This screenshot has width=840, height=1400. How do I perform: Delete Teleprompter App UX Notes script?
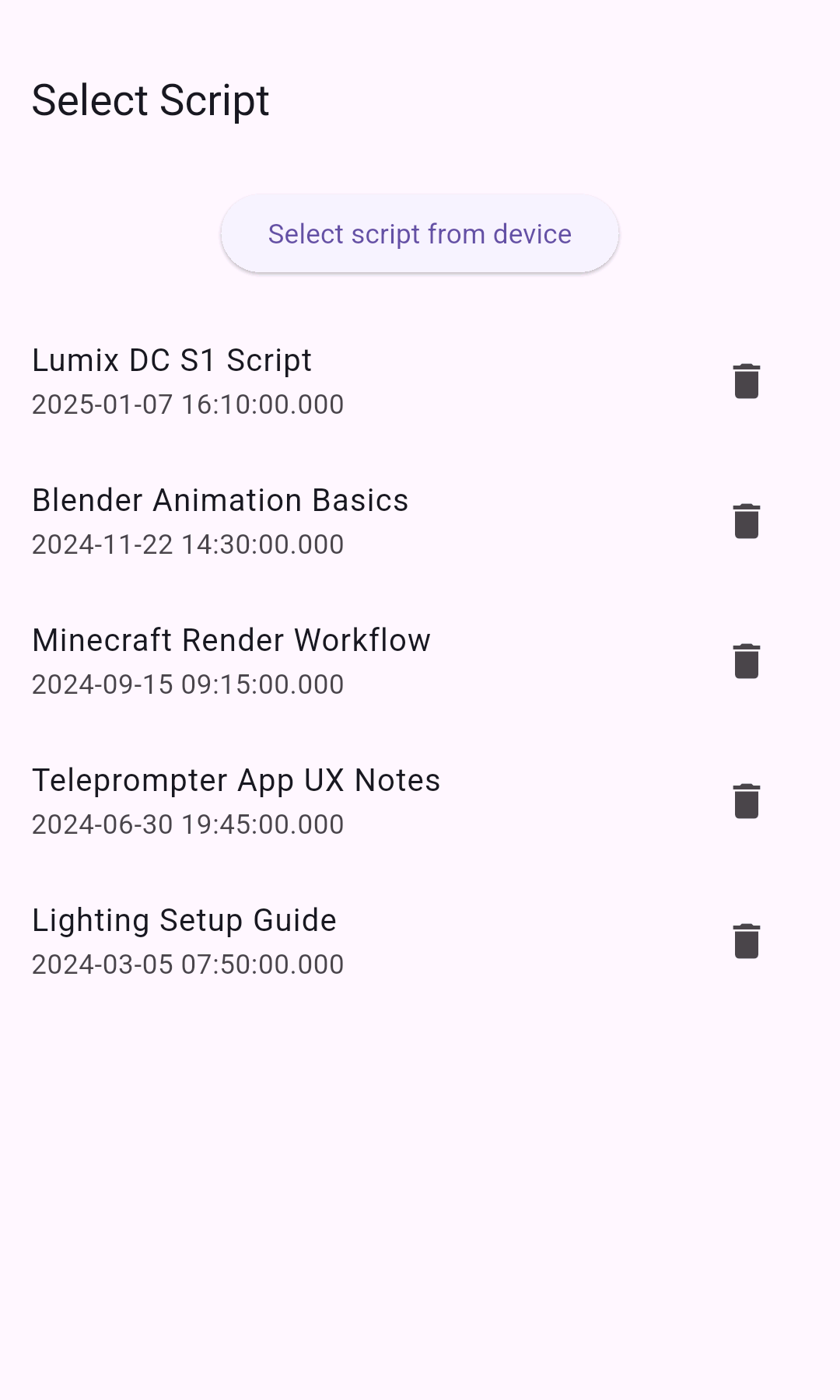click(x=747, y=801)
